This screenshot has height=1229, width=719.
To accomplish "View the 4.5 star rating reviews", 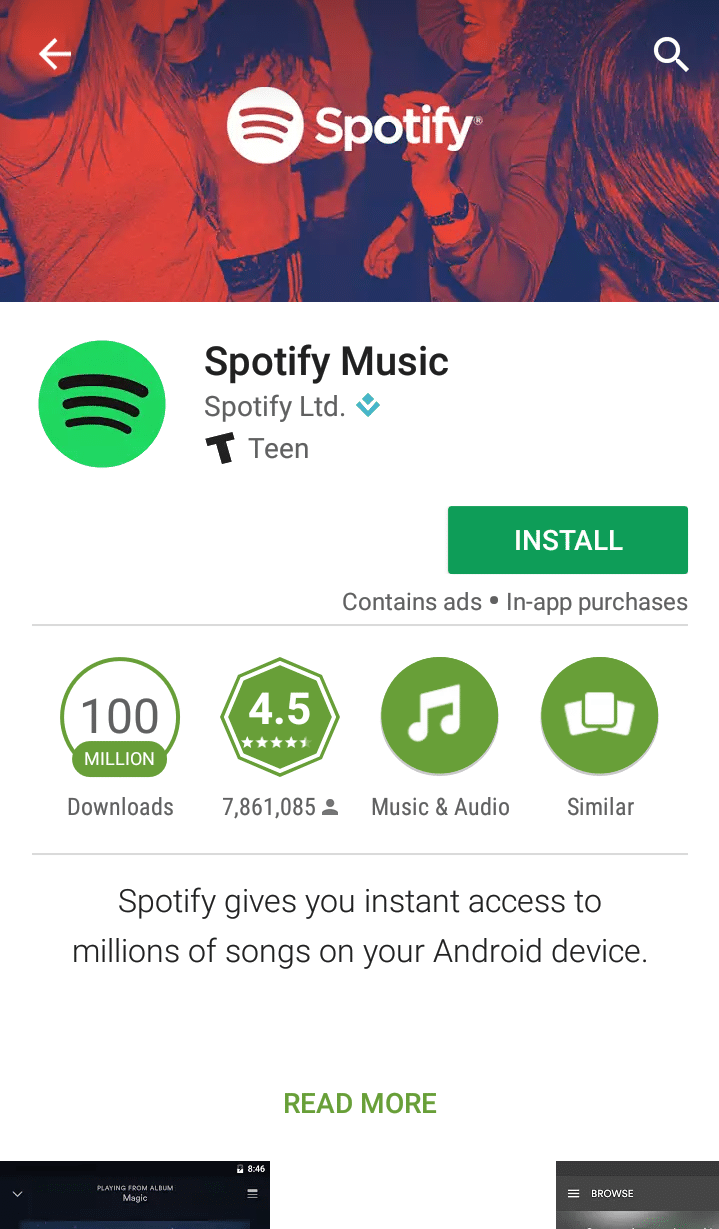I will point(280,717).
